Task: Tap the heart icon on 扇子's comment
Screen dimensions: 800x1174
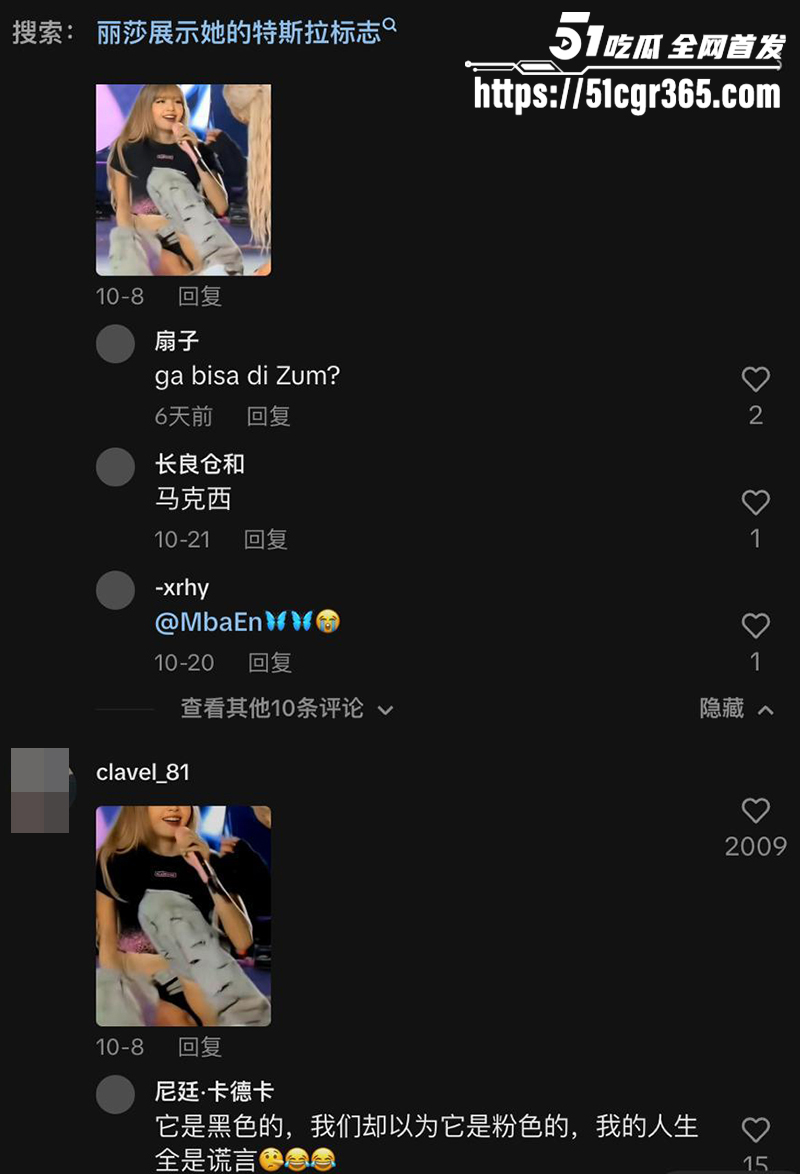Action: coord(756,379)
